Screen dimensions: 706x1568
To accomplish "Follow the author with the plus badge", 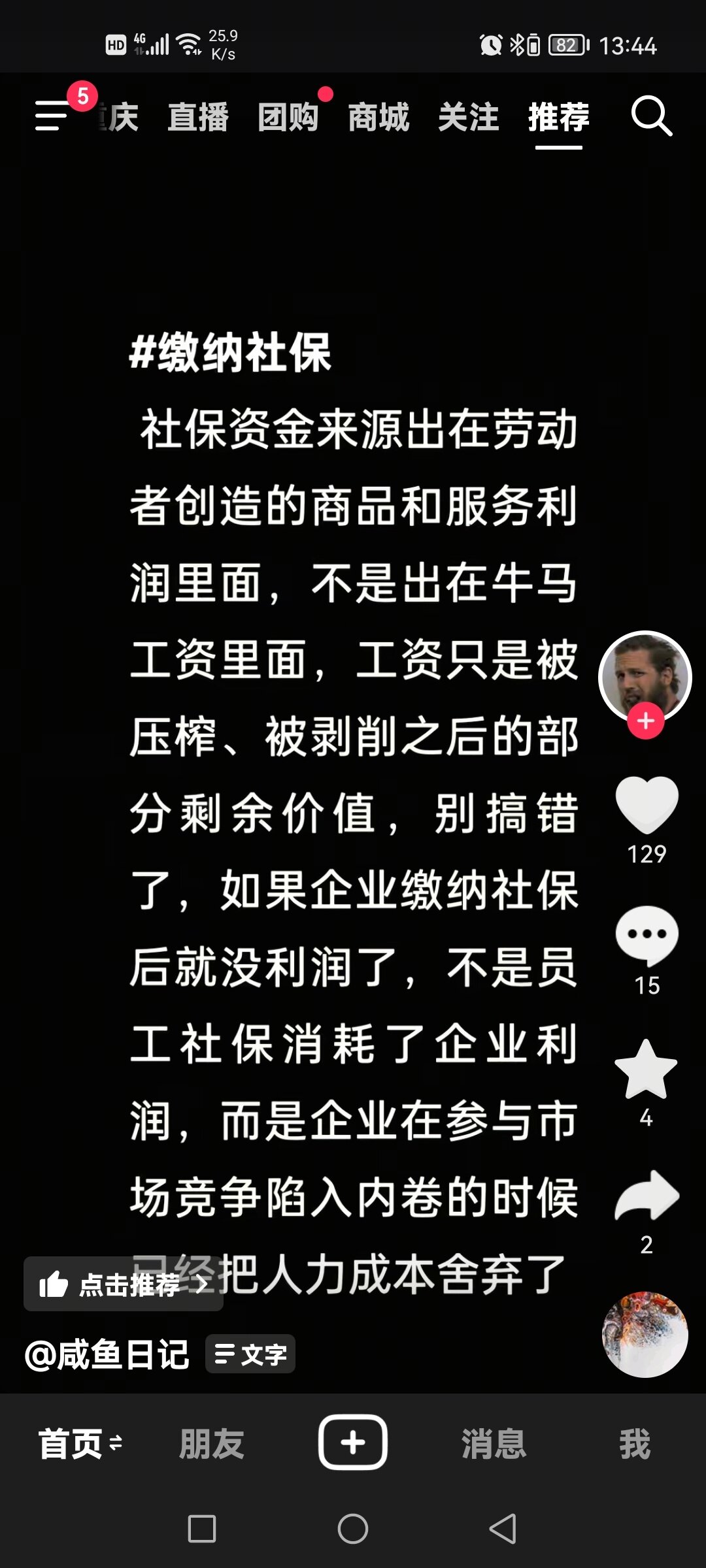I will 646,721.
